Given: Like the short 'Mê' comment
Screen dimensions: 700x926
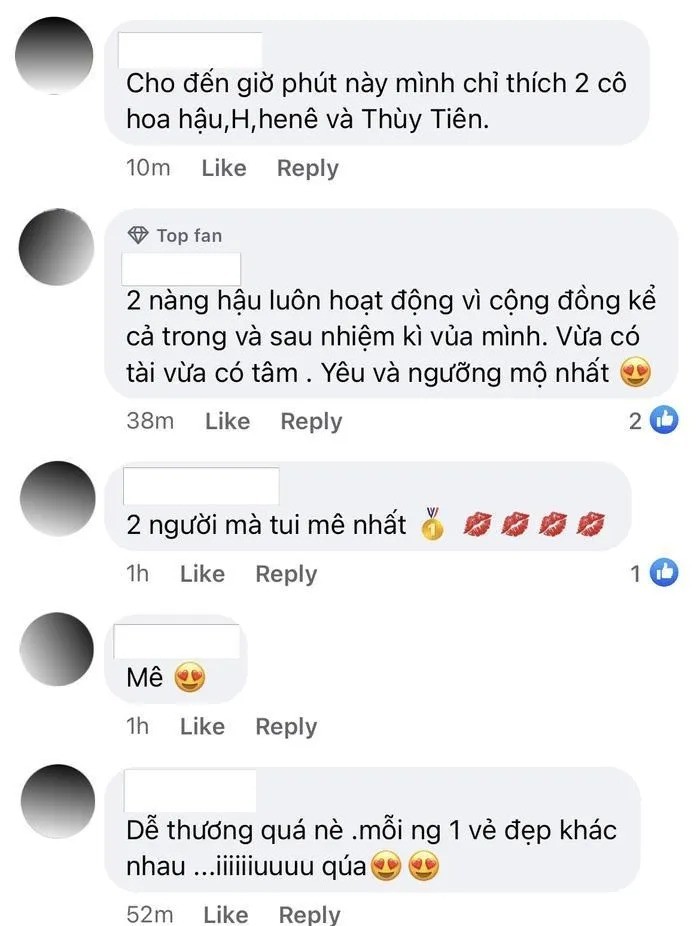Looking at the screenshot, I should point(202,726).
